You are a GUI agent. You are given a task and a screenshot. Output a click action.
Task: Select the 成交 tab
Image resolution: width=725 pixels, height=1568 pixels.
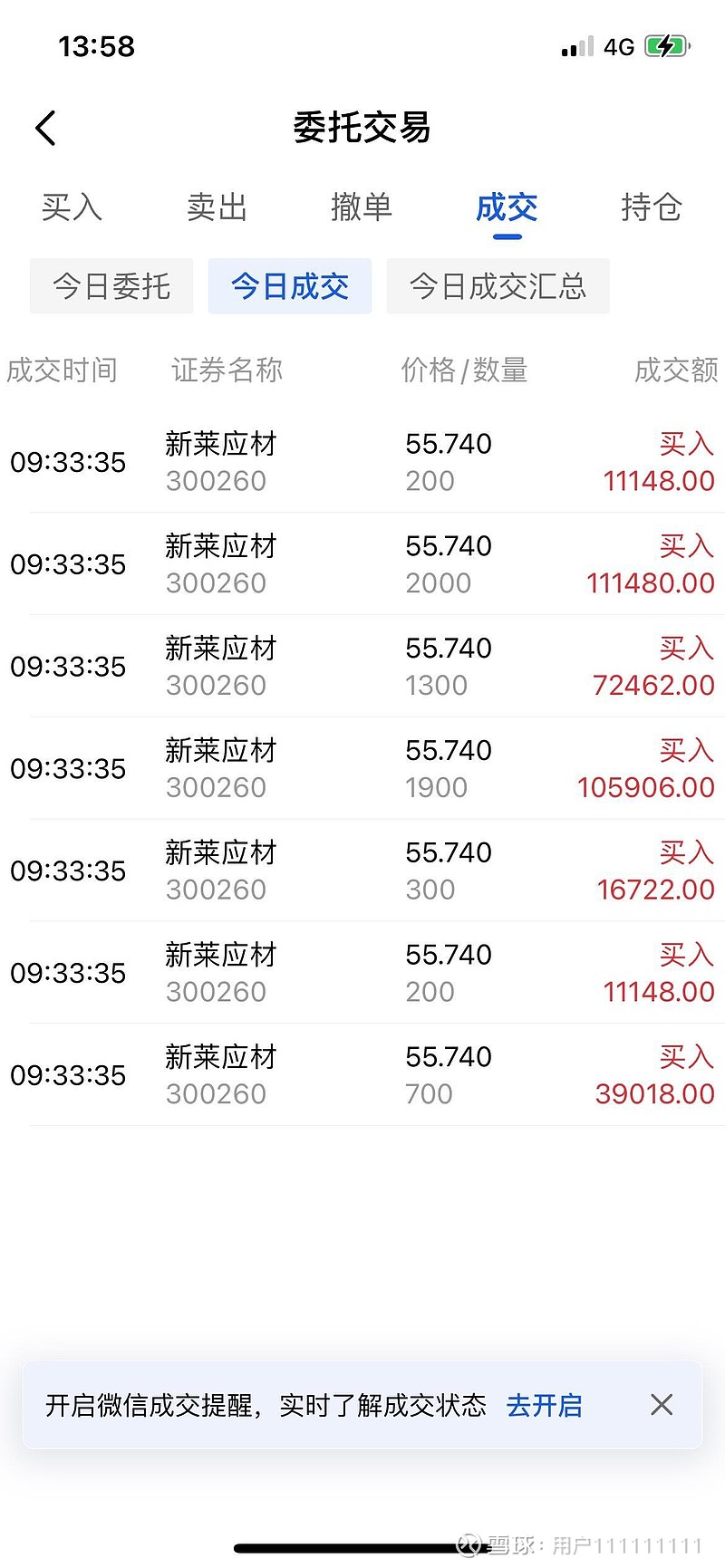coord(507,207)
